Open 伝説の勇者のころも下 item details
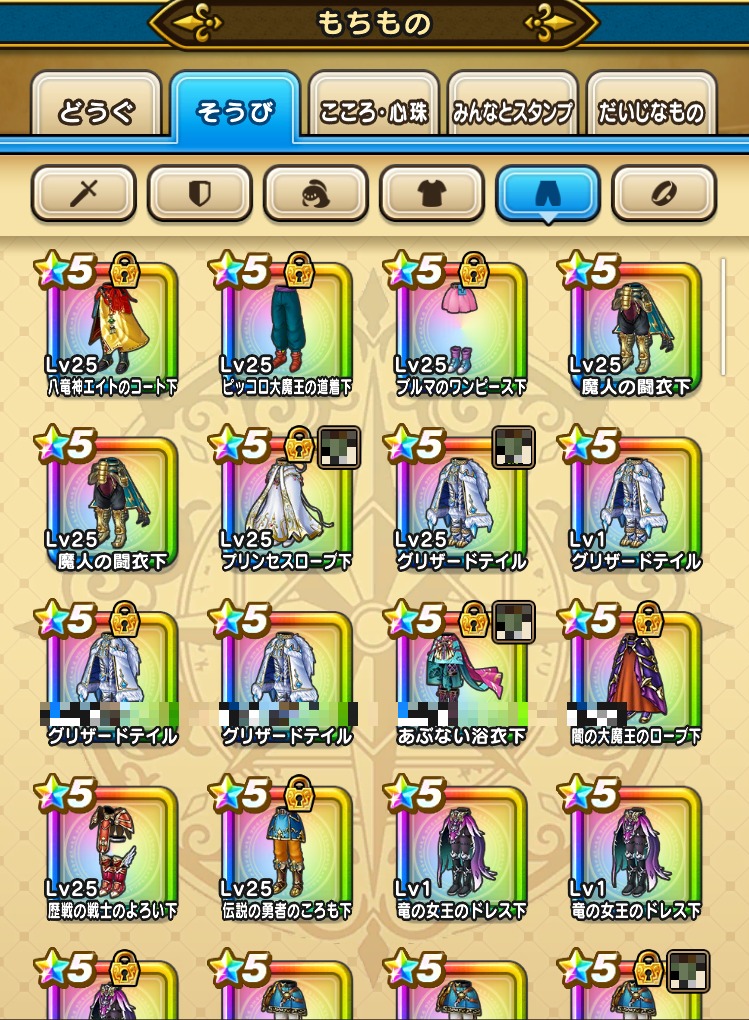749x1020 pixels. [287, 855]
